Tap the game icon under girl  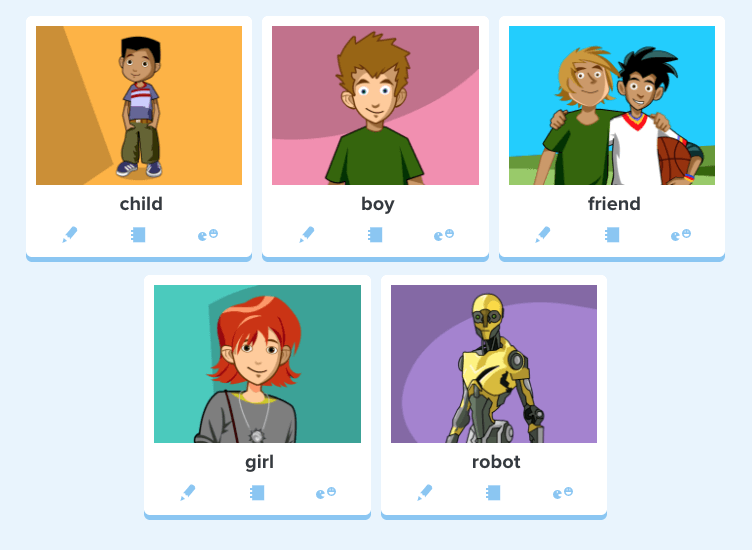tap(326, 493)
